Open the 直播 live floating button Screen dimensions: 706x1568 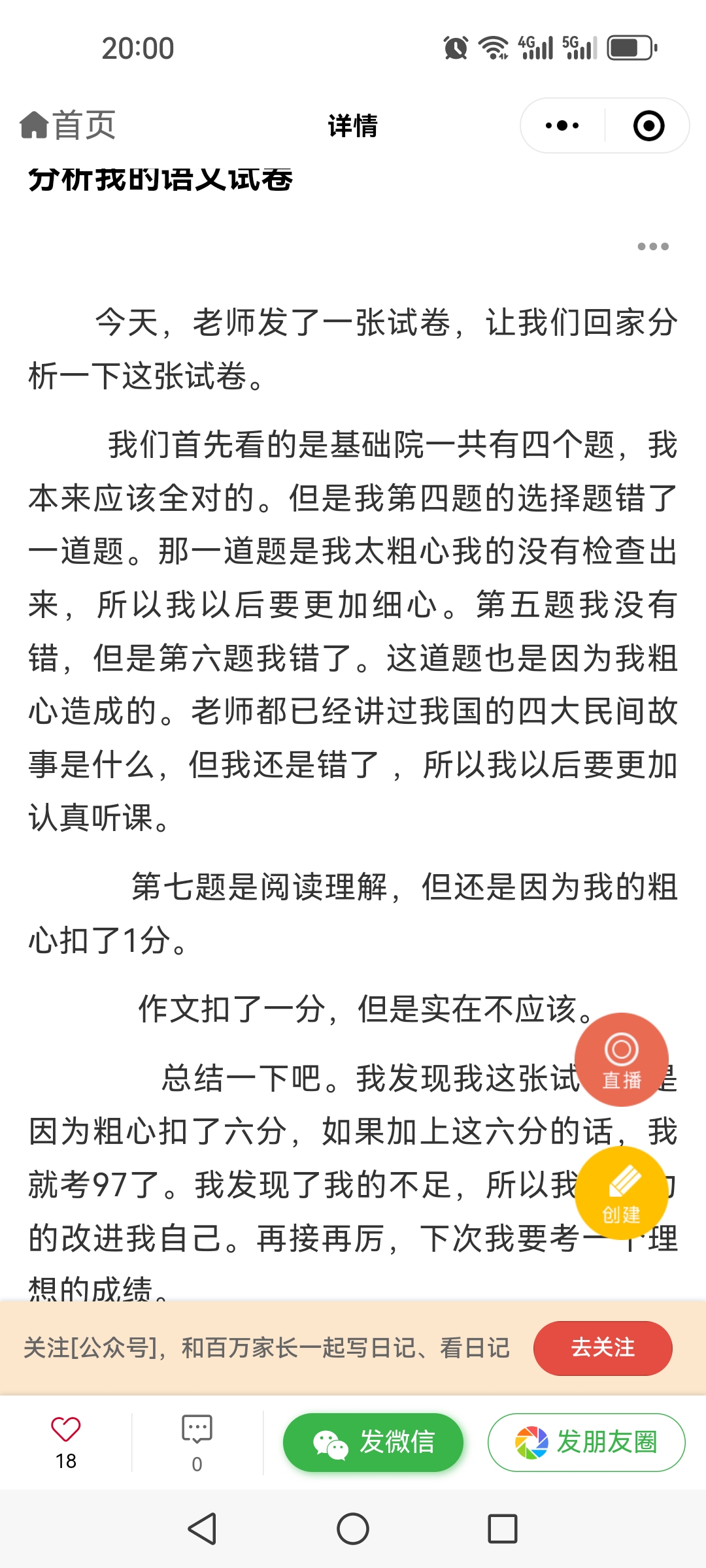tap(622, 1059)
